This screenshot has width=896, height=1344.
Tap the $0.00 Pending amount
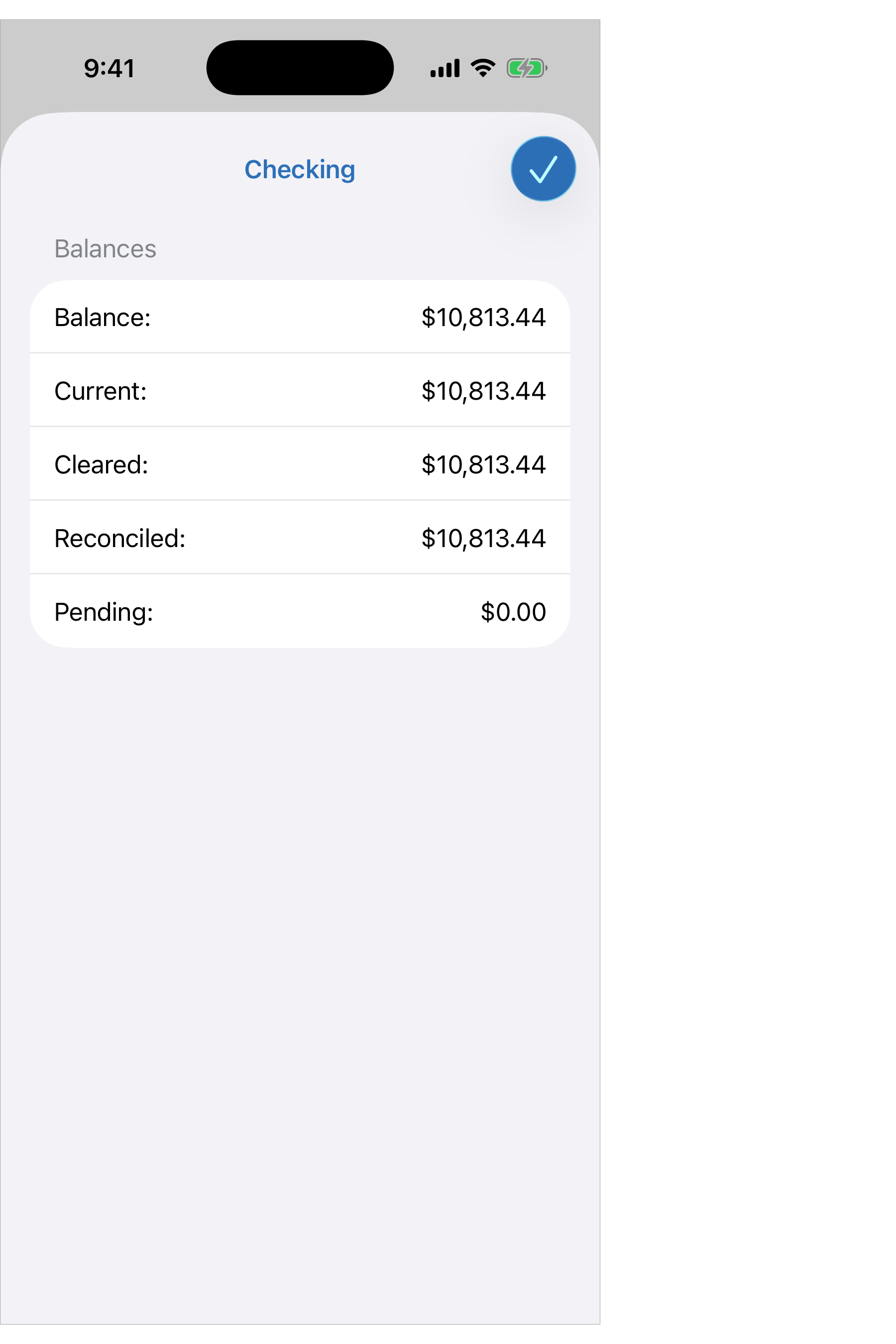click(x=513, y=610)
